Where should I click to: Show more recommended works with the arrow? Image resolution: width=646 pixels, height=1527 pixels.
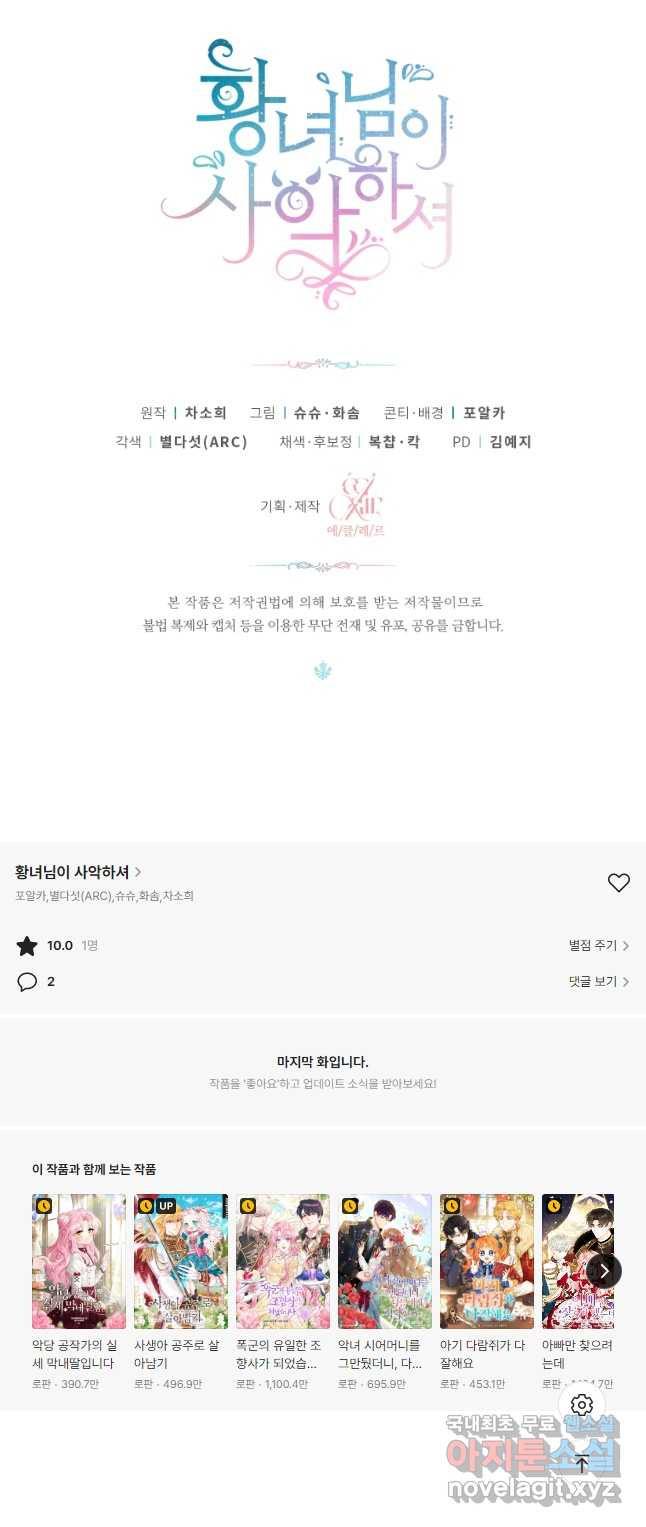click(604, 1271)
